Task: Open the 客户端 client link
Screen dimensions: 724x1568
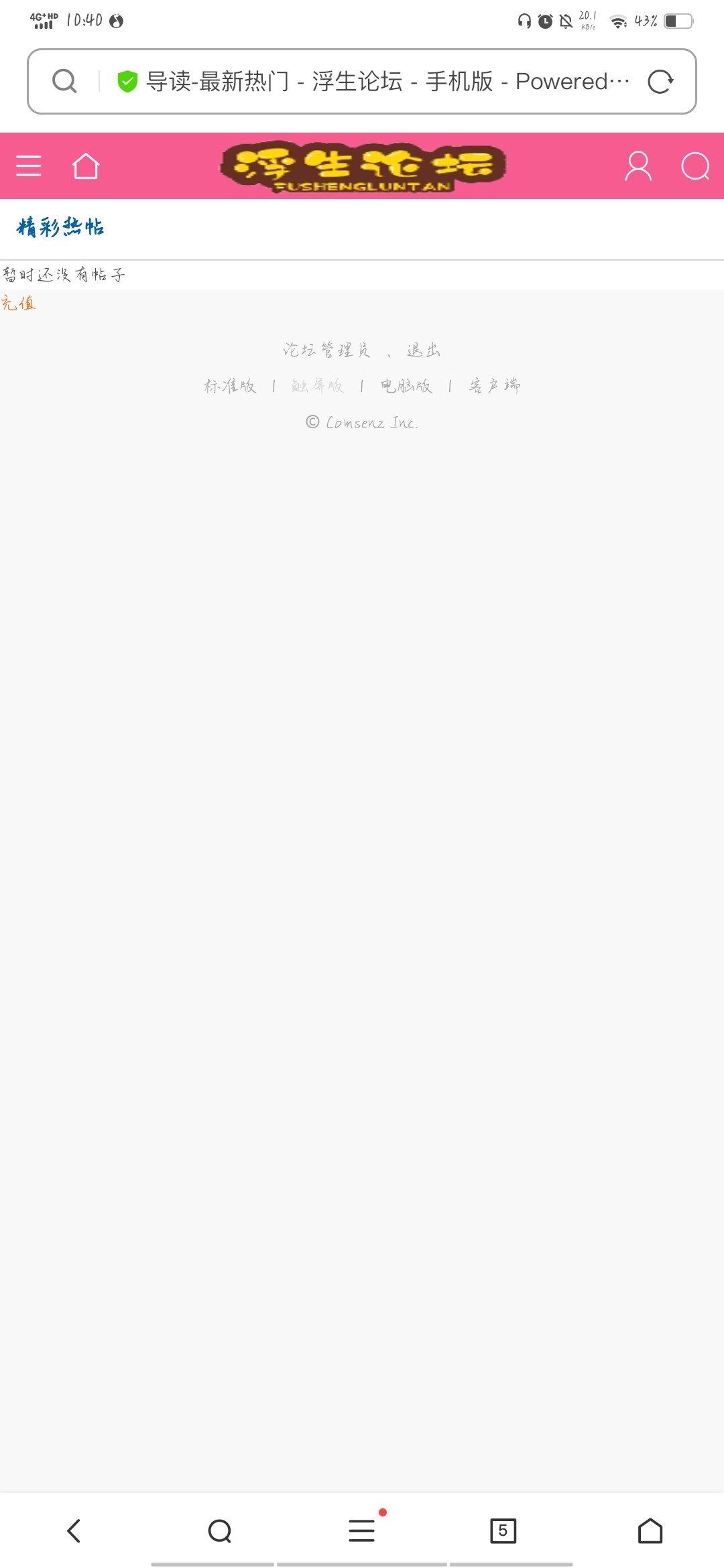Action: pyautogui.click(x=495, y=386)
